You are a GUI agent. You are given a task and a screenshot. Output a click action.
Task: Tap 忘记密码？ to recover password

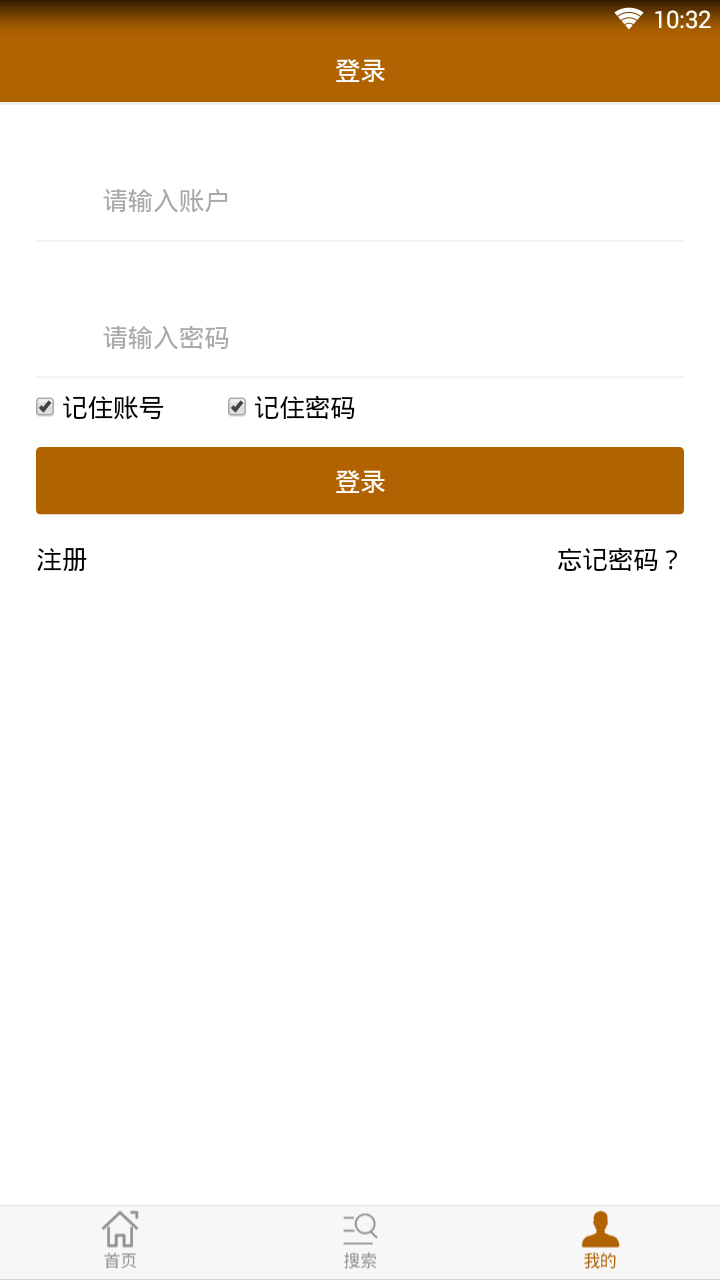click(x=616, y=561)
